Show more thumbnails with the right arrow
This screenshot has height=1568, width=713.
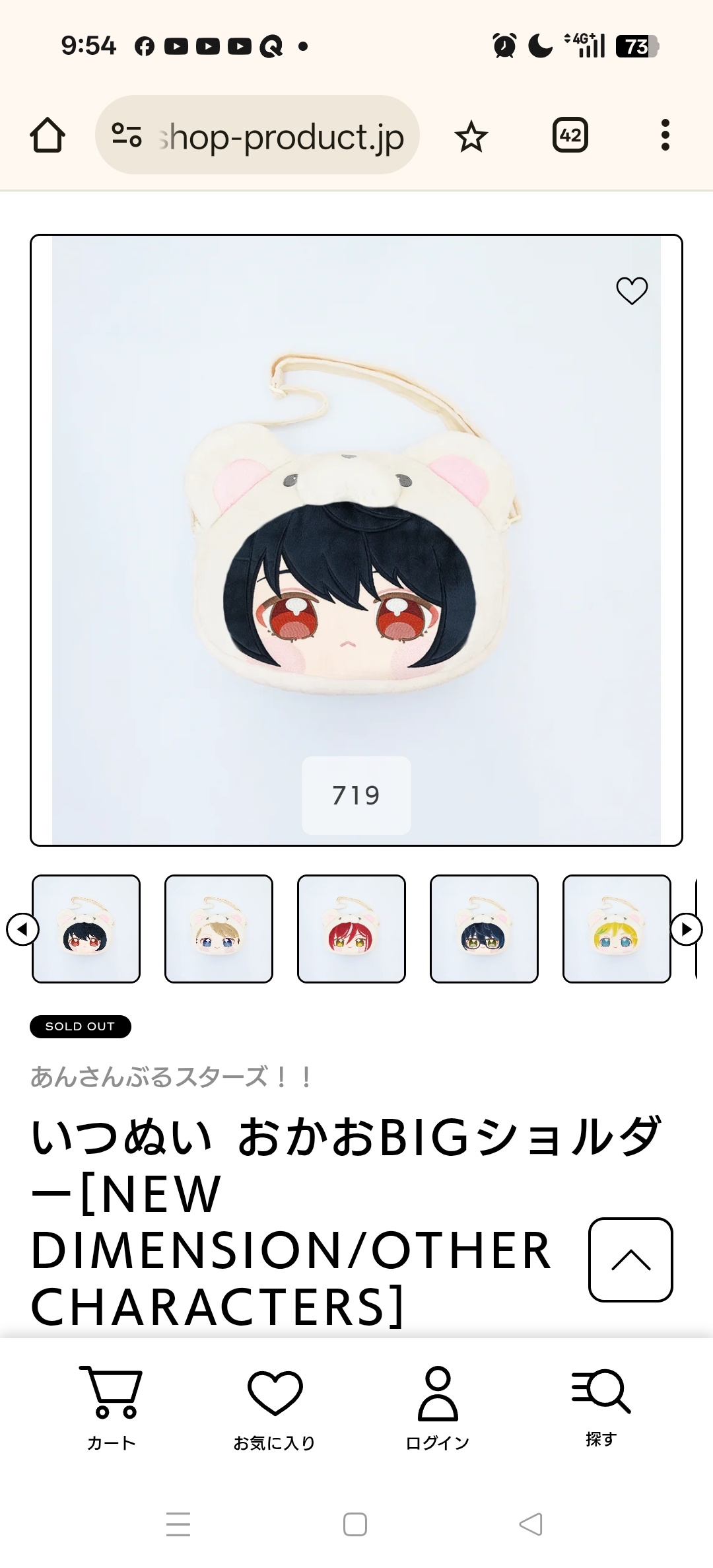[687, 929]
